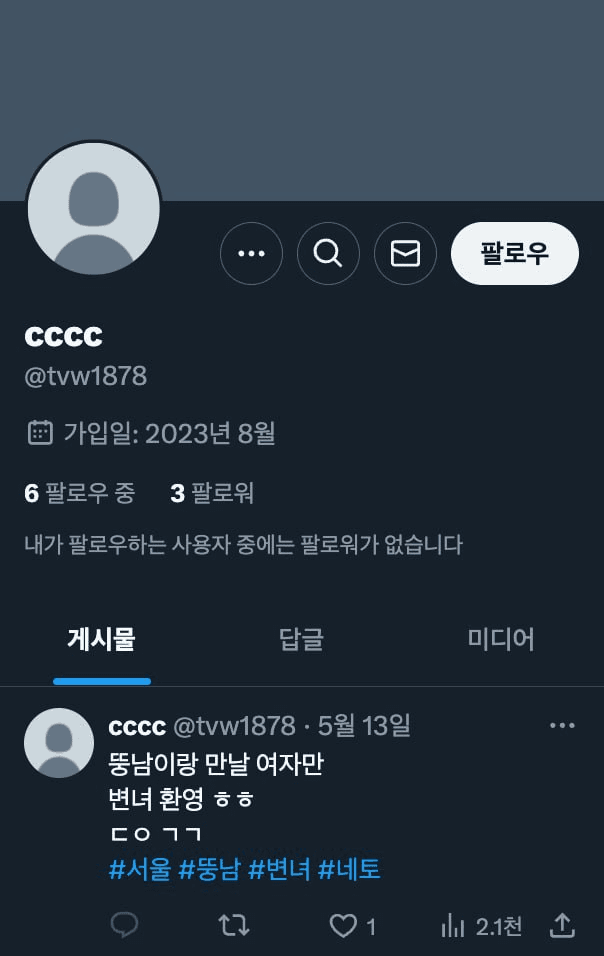The height and width of the screenshot is (956, 604).
Task: Follow the cccc account
Action: click(x=514, y=253)
